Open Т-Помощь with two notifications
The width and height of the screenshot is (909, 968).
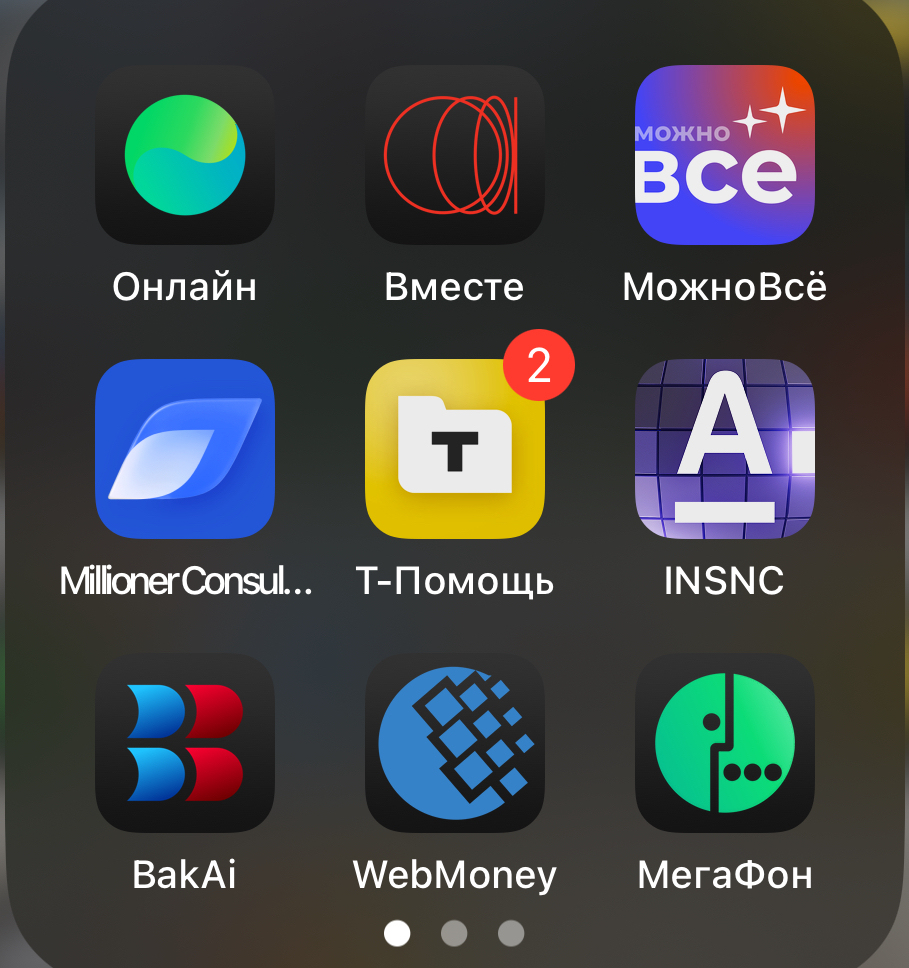tap(455, 449)
